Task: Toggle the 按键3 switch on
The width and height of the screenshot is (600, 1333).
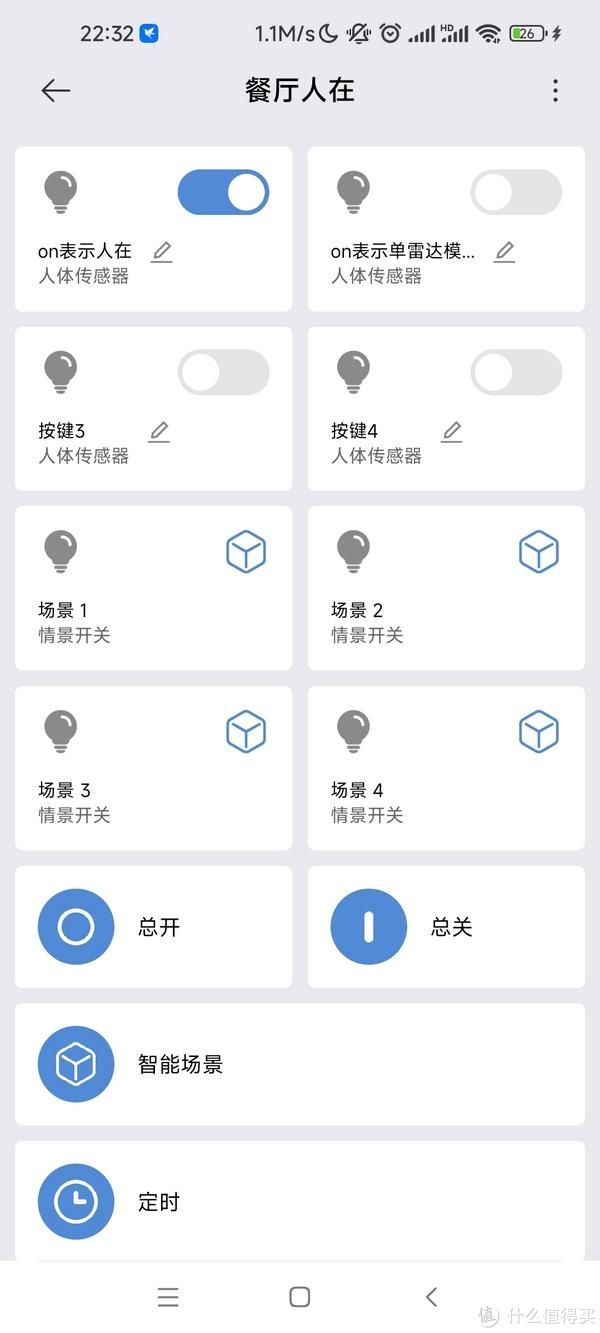Action: coord(223,373)
